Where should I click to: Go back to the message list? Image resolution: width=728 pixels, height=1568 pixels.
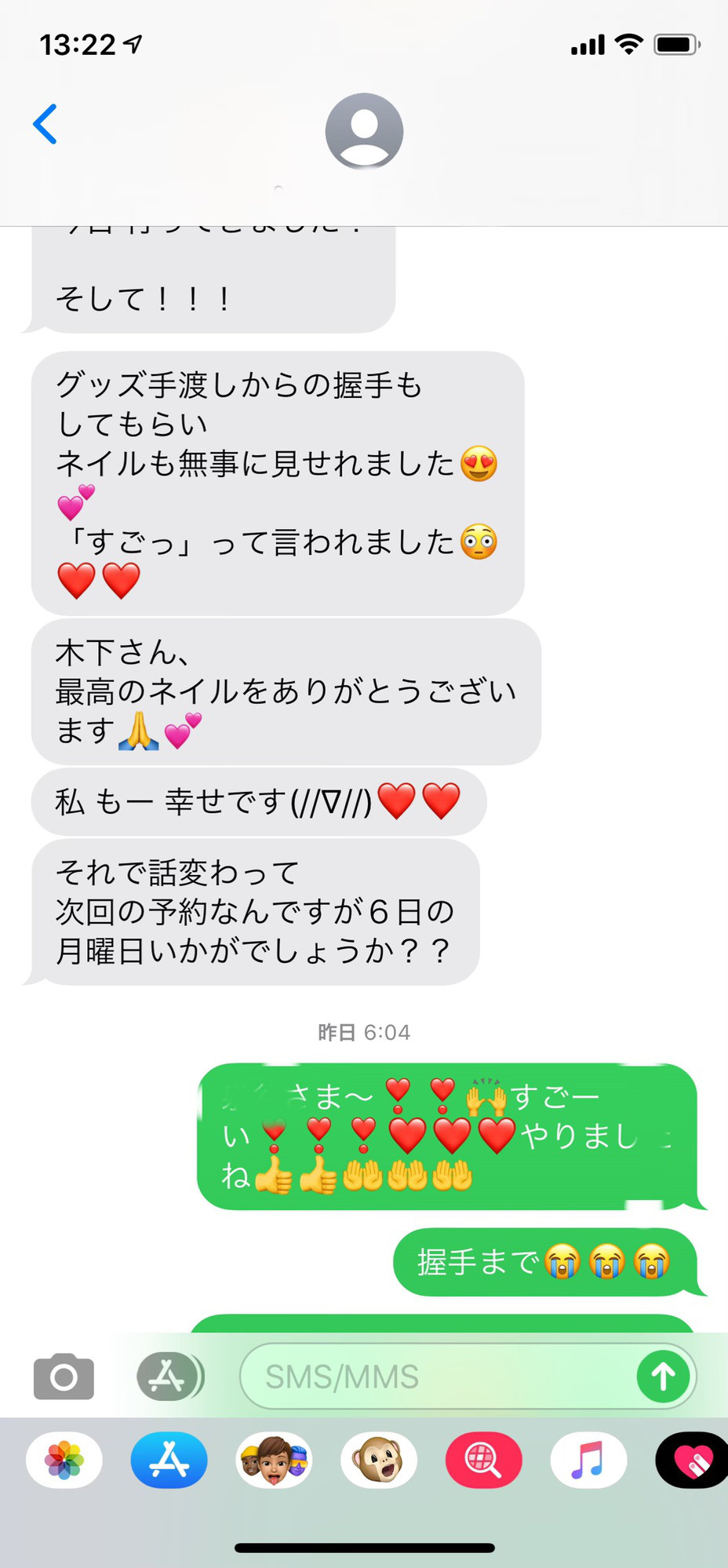(x=45, y=124)
